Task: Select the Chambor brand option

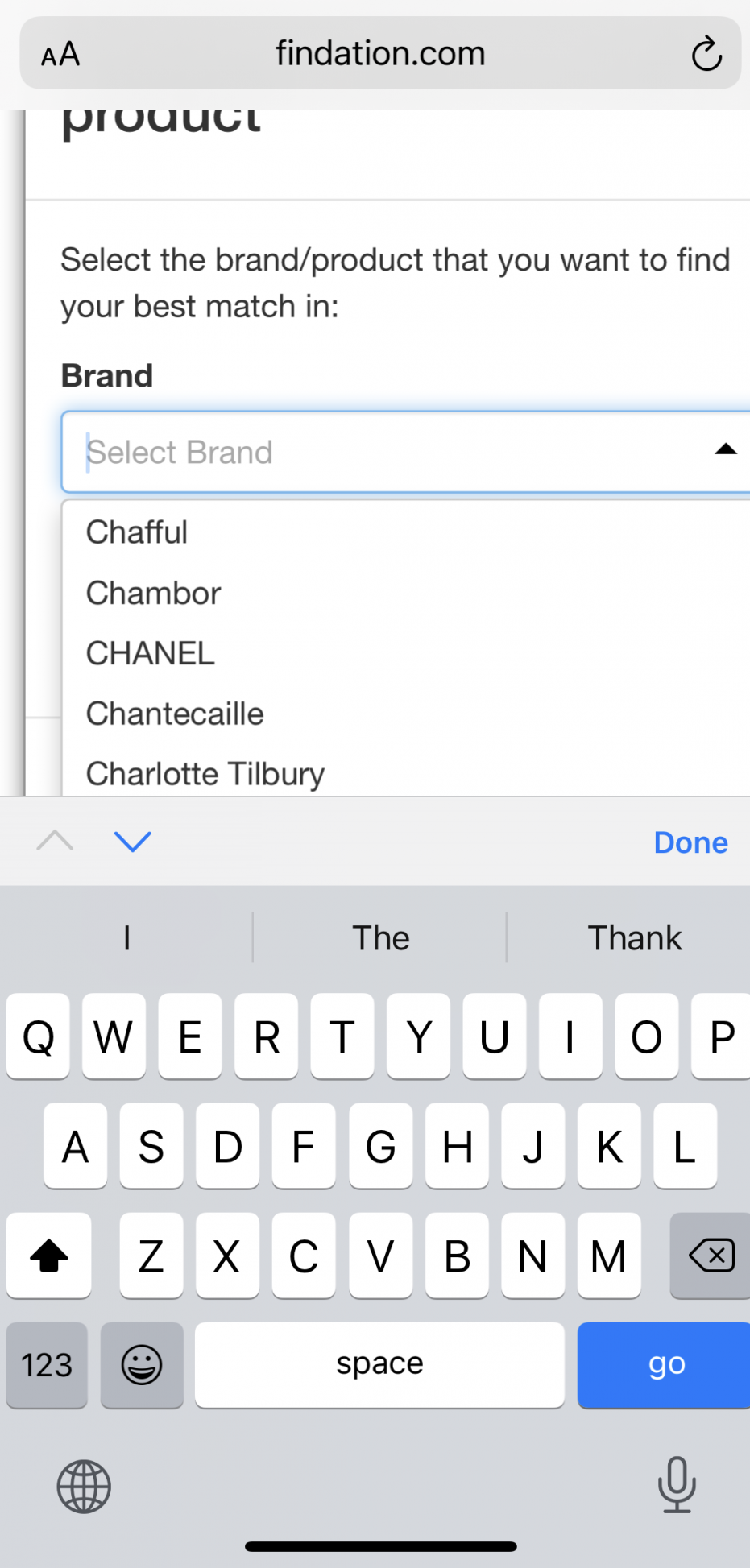Action: [x=153, y=594]
